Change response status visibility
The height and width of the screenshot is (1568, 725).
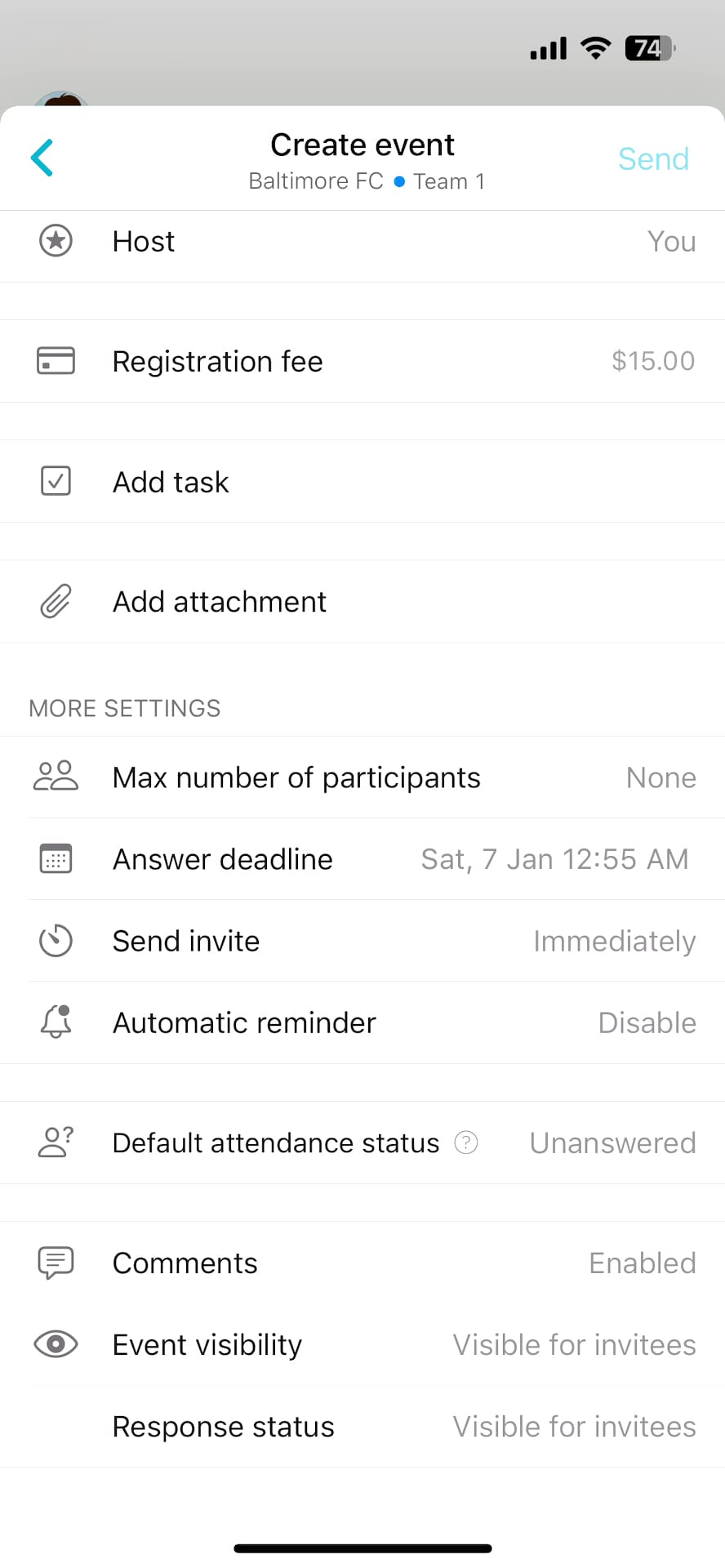(362, 1426)
